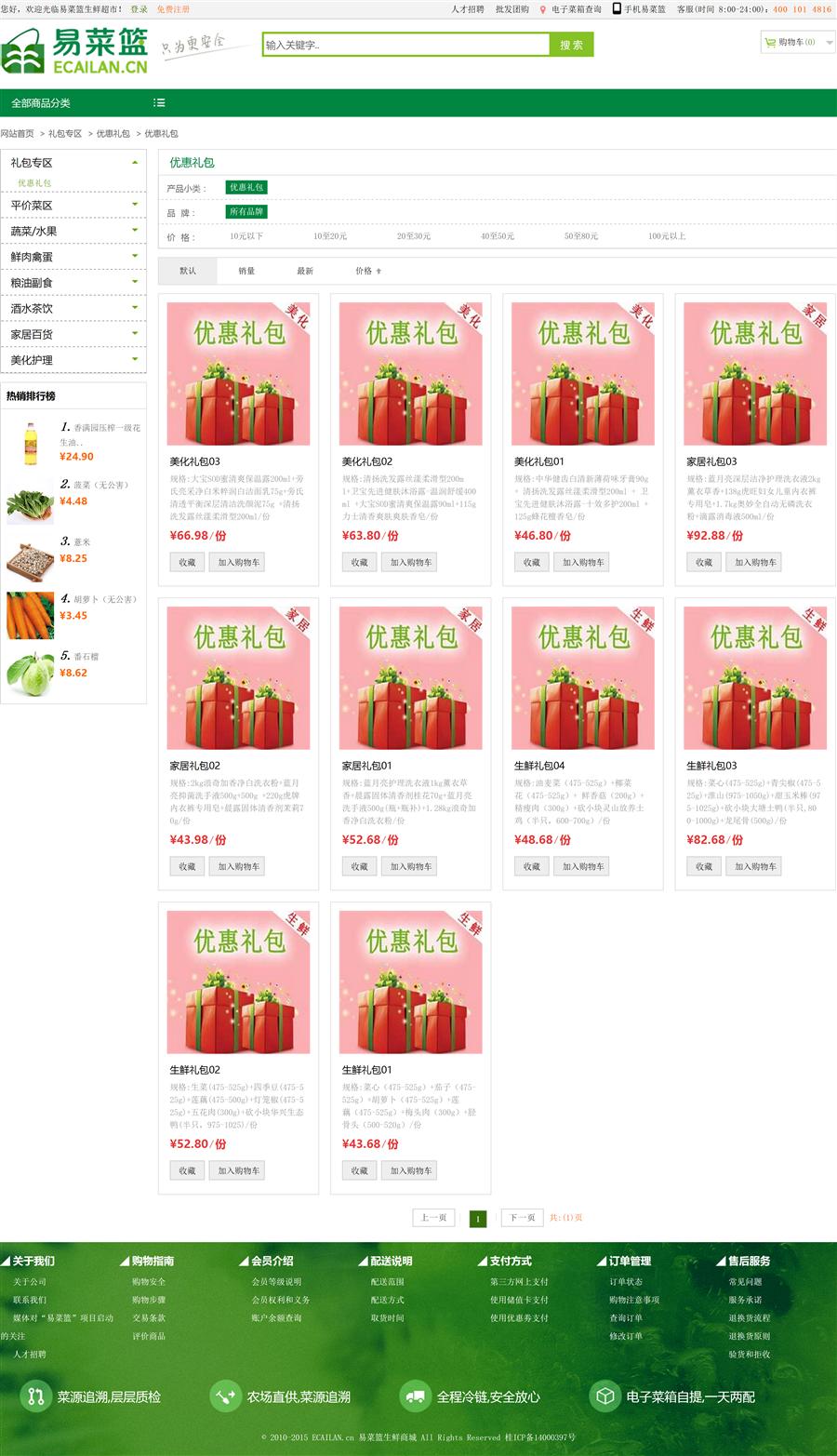Tap 收藏 for 家居礼包03
This screenshot has width=837, height=1456.
point(704,562)
